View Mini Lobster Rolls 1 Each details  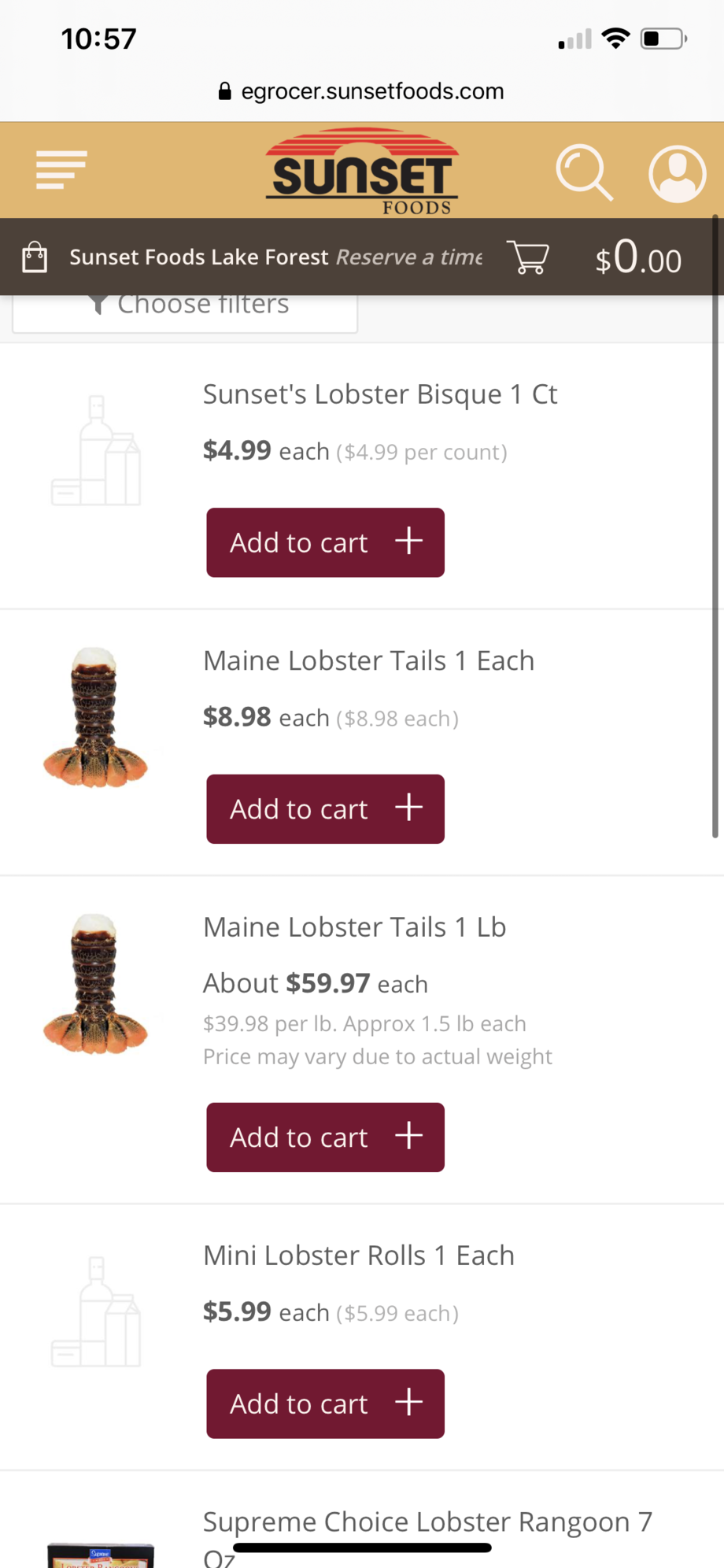point(359,1256)
